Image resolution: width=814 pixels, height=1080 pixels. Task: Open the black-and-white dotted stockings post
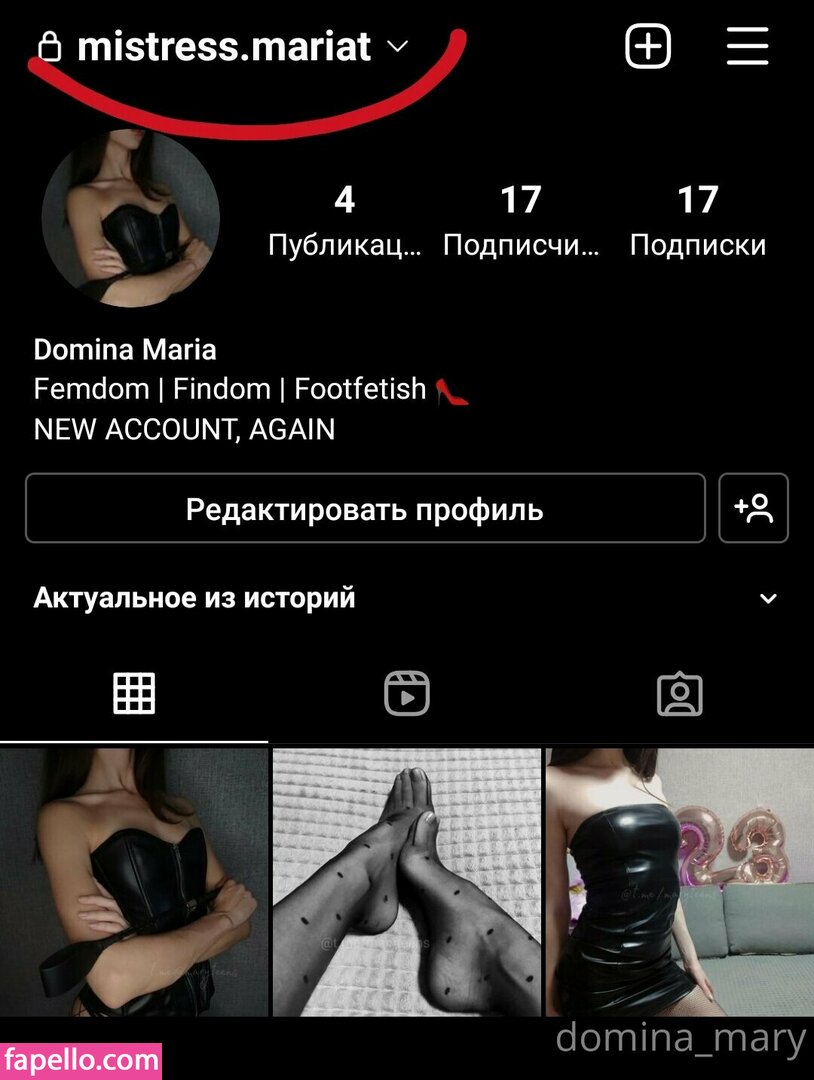(x=407, y=882)
